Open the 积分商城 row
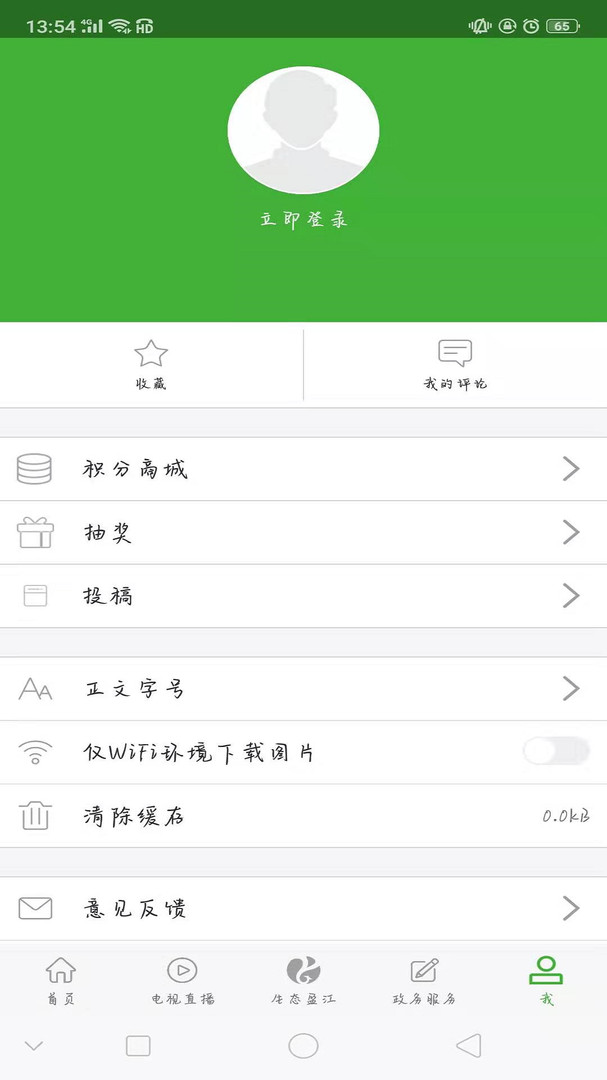Image resolution: width=607 pixels, height=1080 pixels. tap(303, 469)
